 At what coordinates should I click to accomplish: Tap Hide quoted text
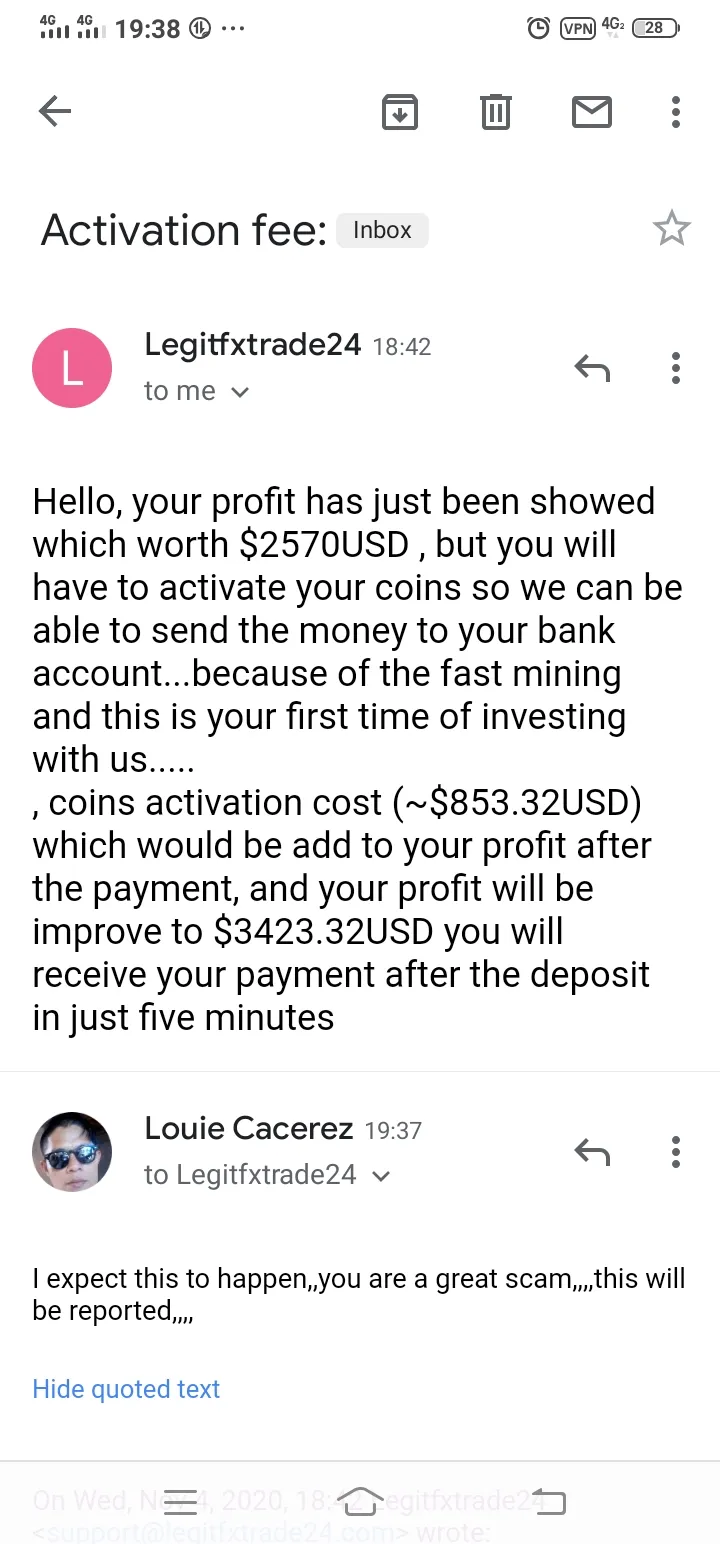126,1389
